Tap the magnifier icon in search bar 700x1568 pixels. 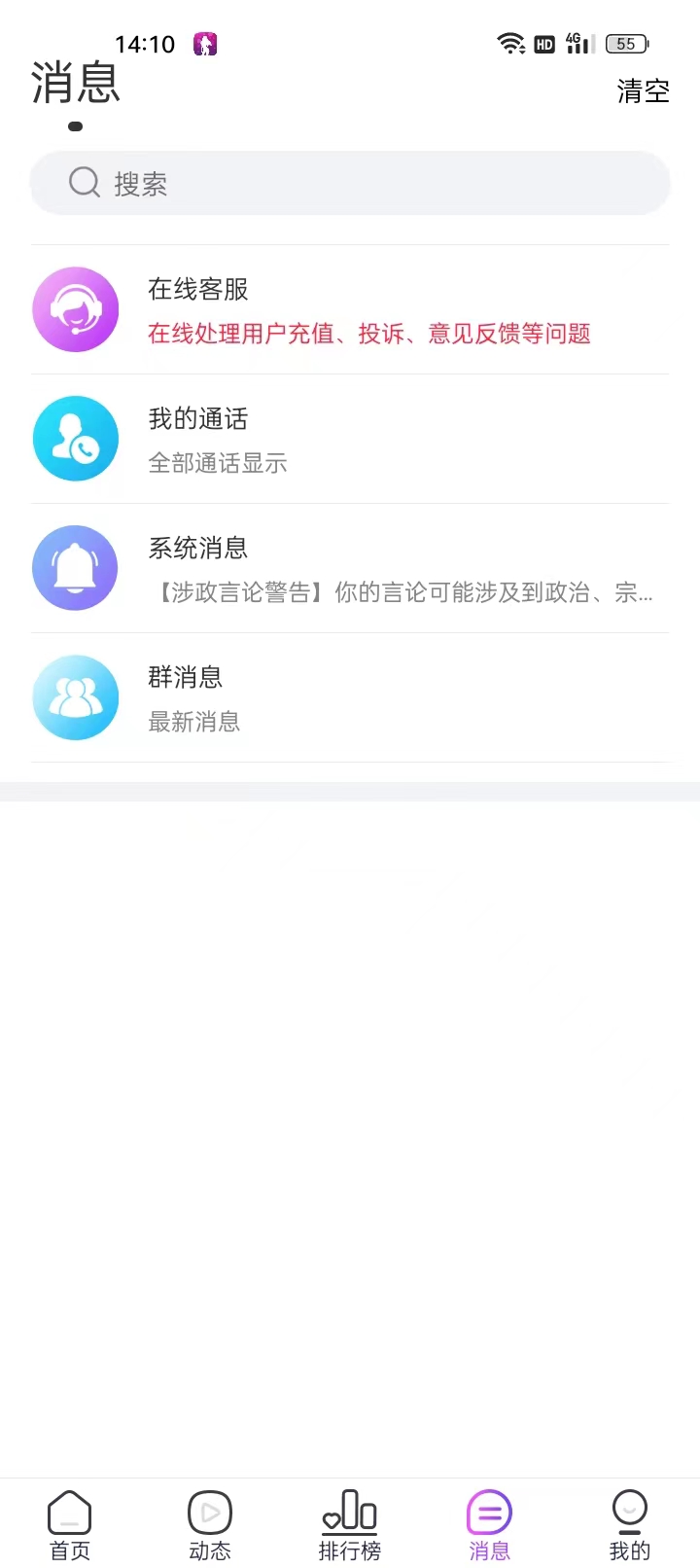click(x=84, y=183)
